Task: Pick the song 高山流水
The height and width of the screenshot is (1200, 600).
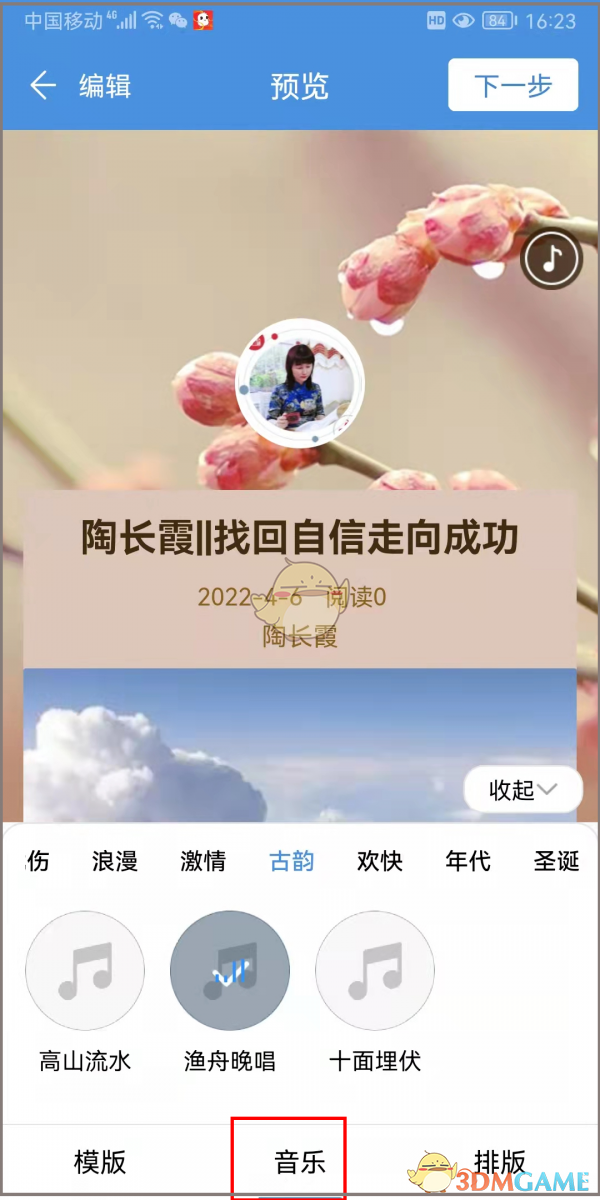Action: [85, 970]
